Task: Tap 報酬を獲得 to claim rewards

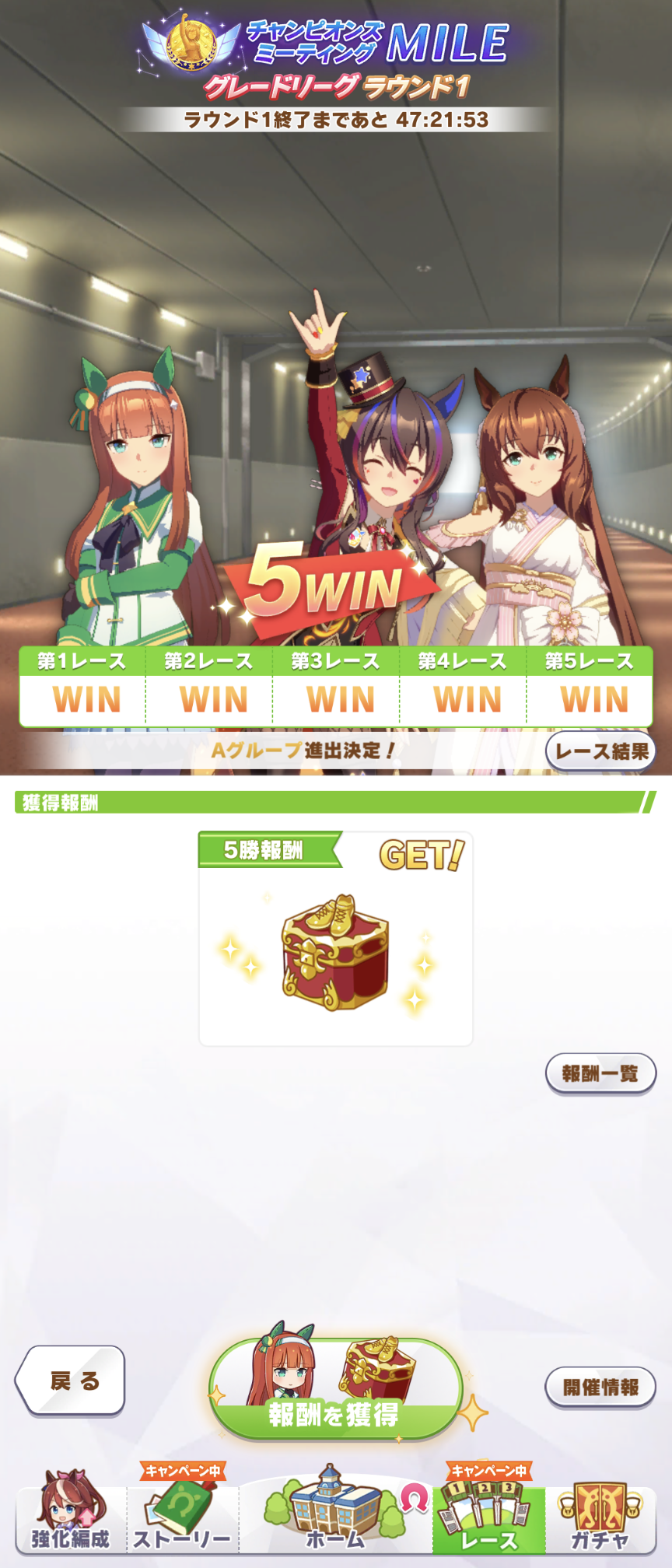Action: point(335,1391)
